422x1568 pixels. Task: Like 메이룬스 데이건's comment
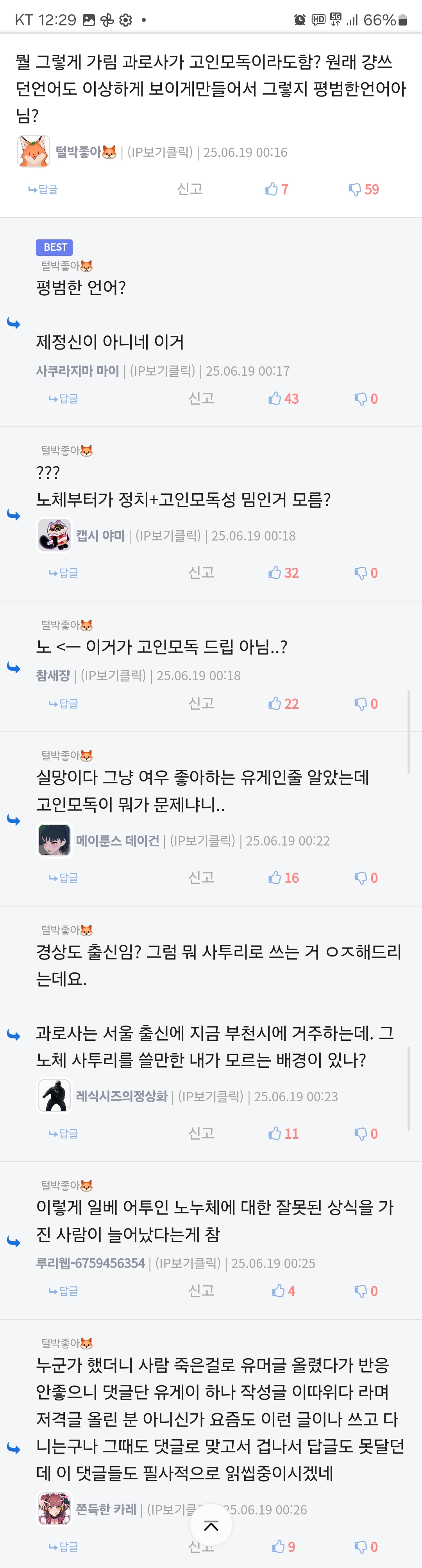pyautogui.click(x=283, y=878)
